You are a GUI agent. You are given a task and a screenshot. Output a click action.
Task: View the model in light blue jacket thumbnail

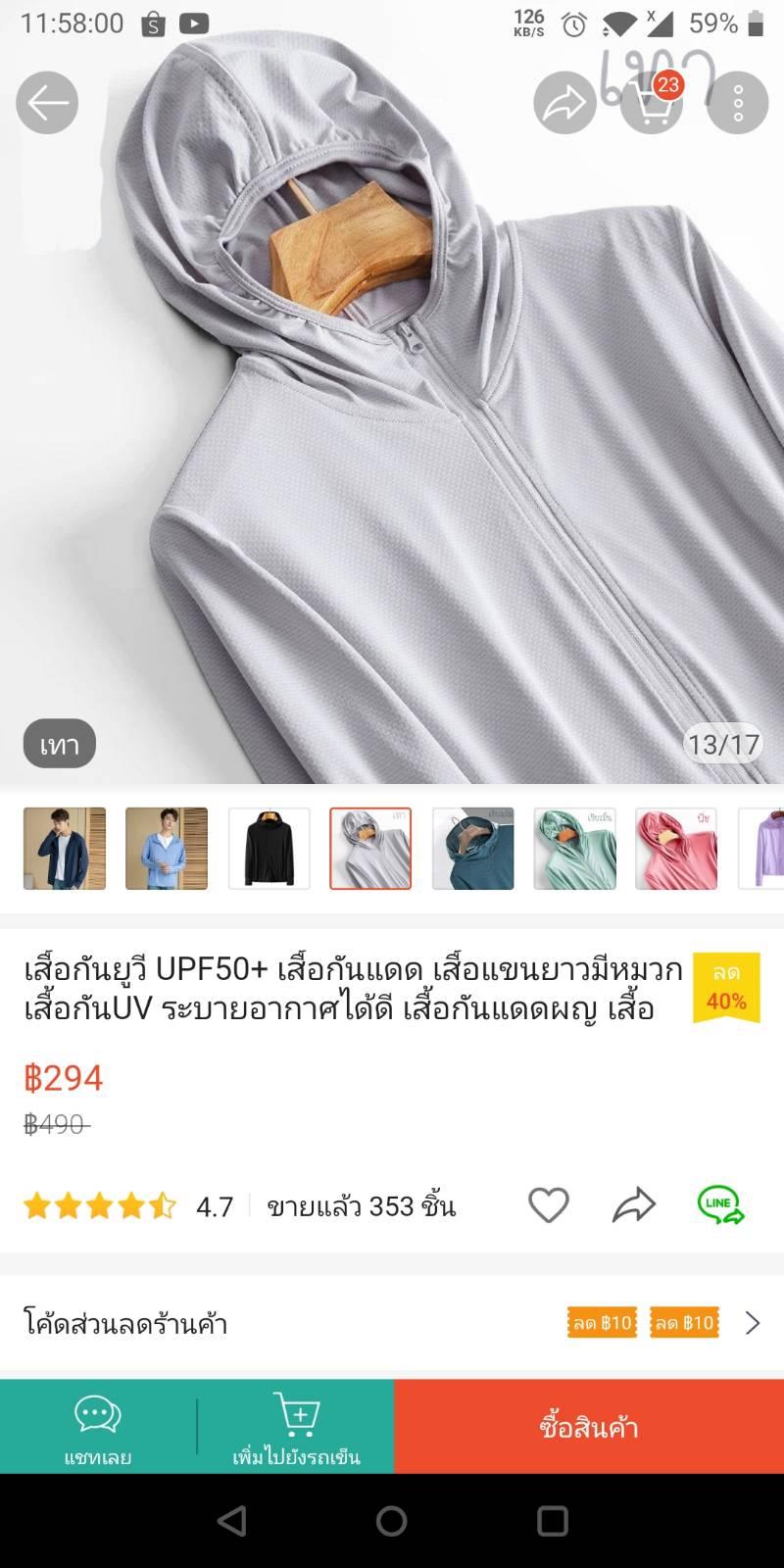coord(167,849)
